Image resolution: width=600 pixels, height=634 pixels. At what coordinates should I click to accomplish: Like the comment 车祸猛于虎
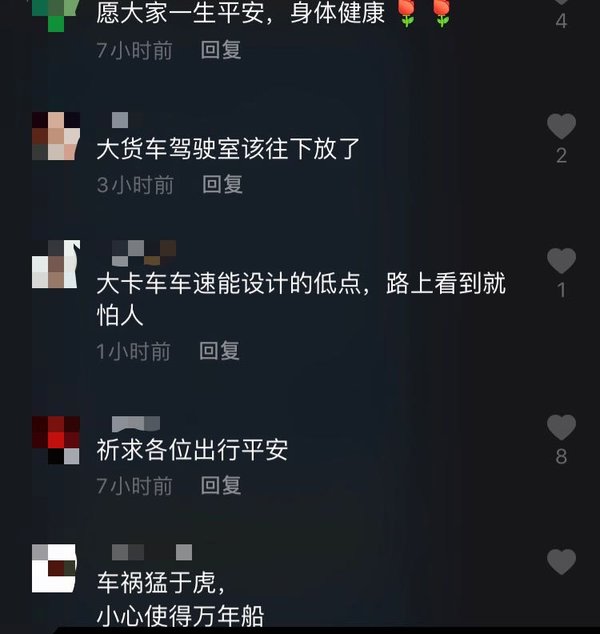[x=561, y=562]
